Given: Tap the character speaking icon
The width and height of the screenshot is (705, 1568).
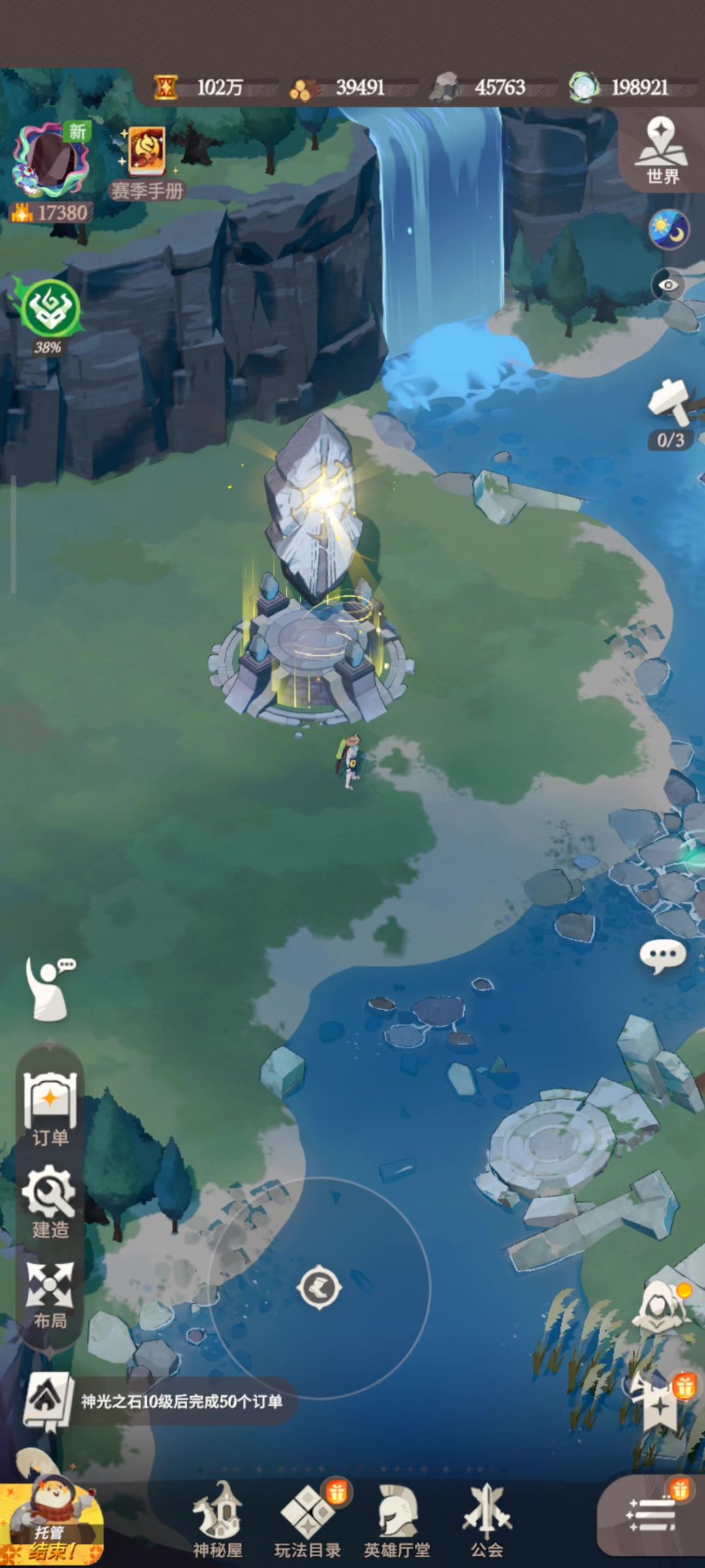Looking at the screenshot, I should (x=50, y=987).
